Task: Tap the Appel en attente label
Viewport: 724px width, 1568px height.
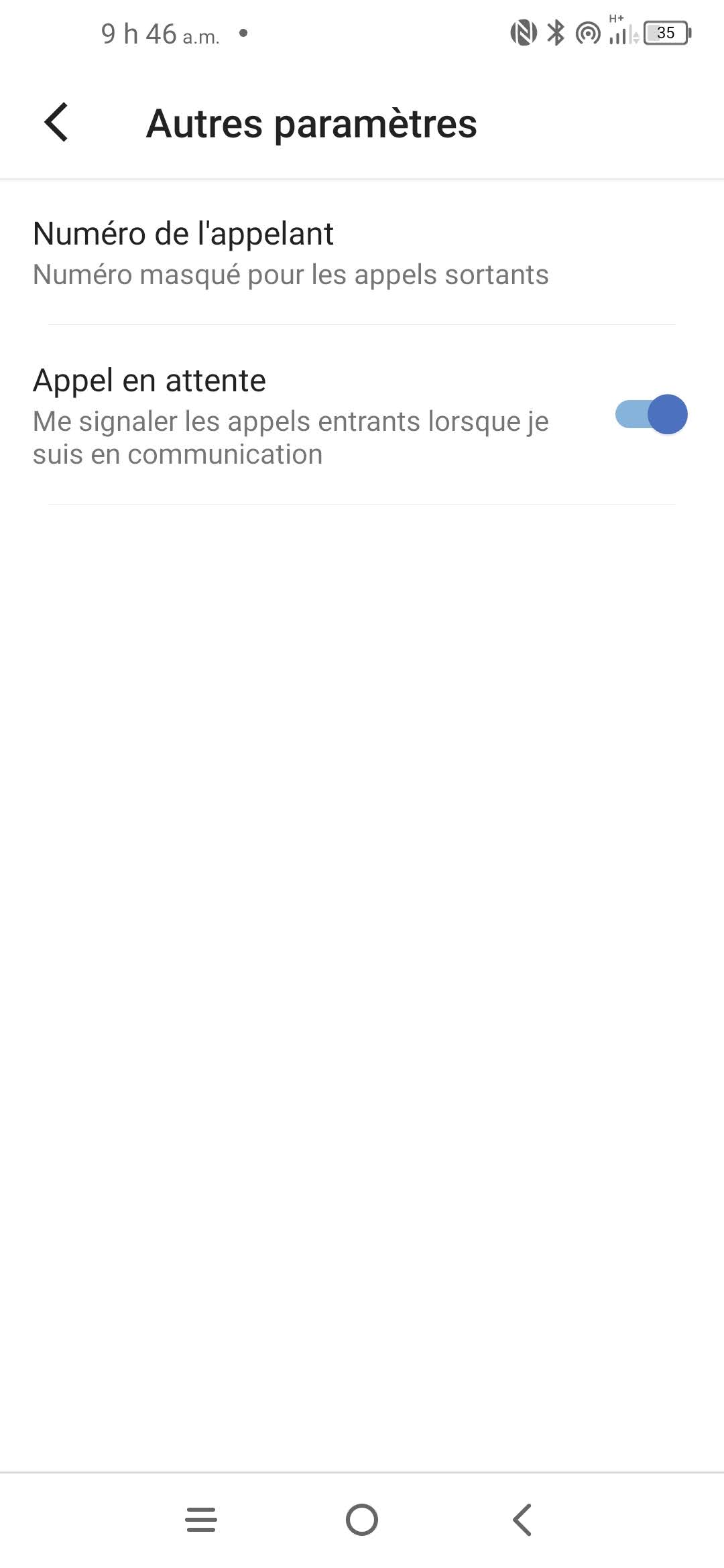Action: coord(149,379)
